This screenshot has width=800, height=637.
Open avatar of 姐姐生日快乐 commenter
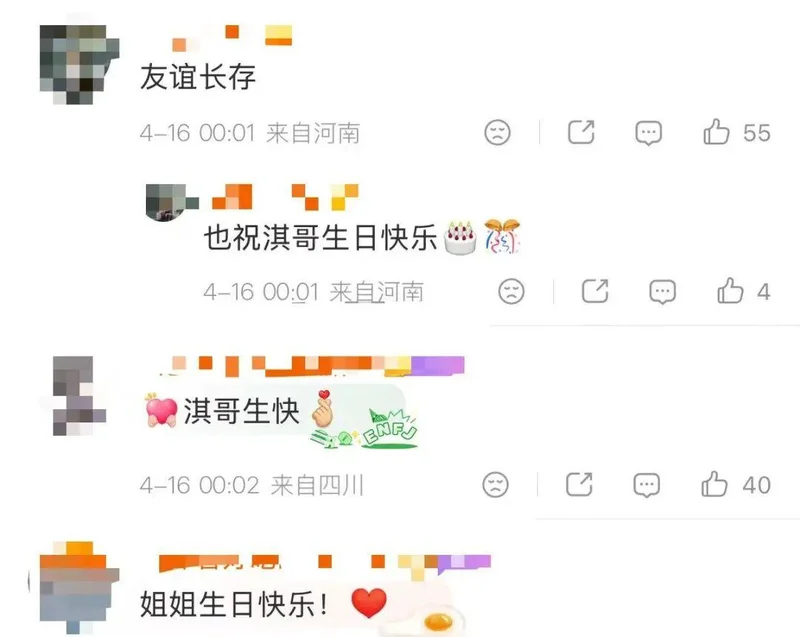[x=78, y=590]
